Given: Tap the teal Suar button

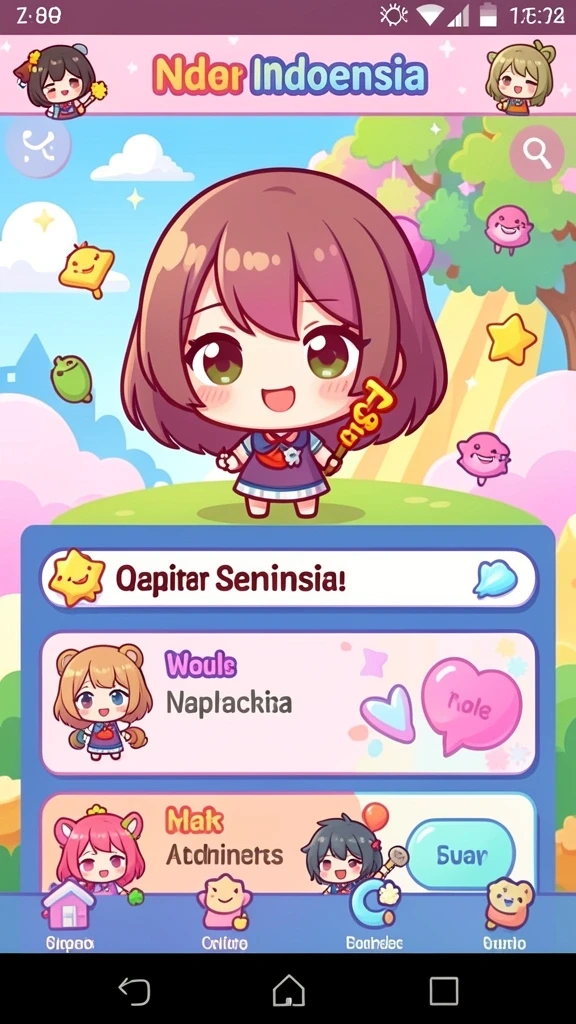Looking at the screenshot, I should 460,854.
